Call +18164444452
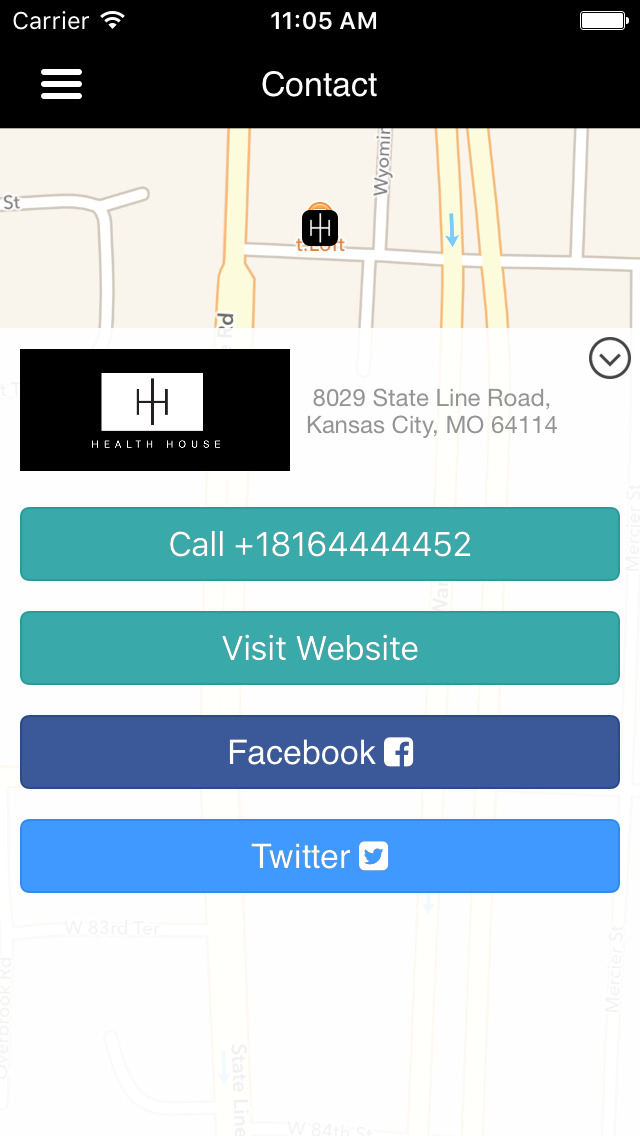The image size is (640, 1136). click(320, 544)
